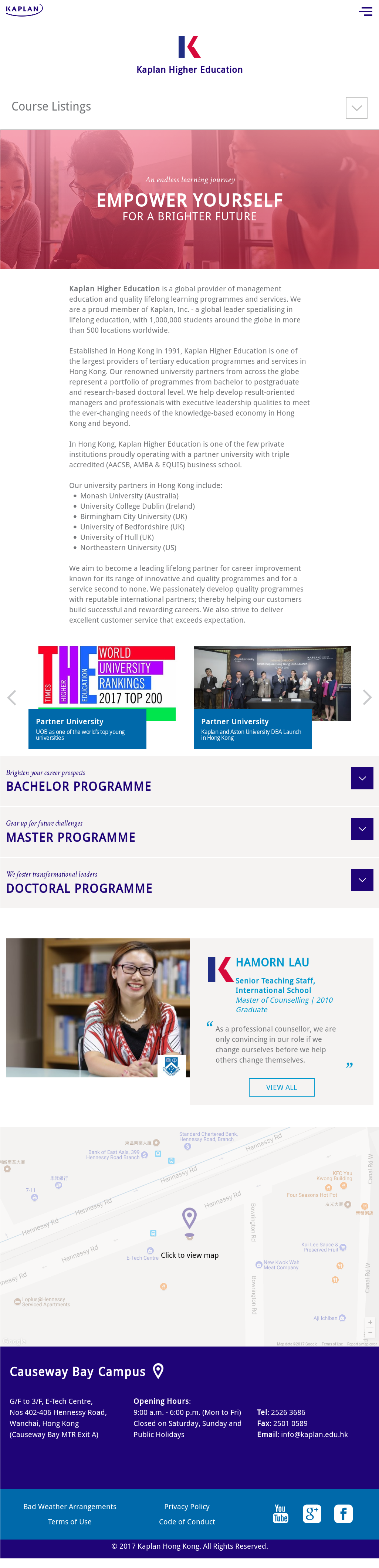The image size is (379, 1568).
Task: Click to view the campus map
Action: pos(189,1255)
